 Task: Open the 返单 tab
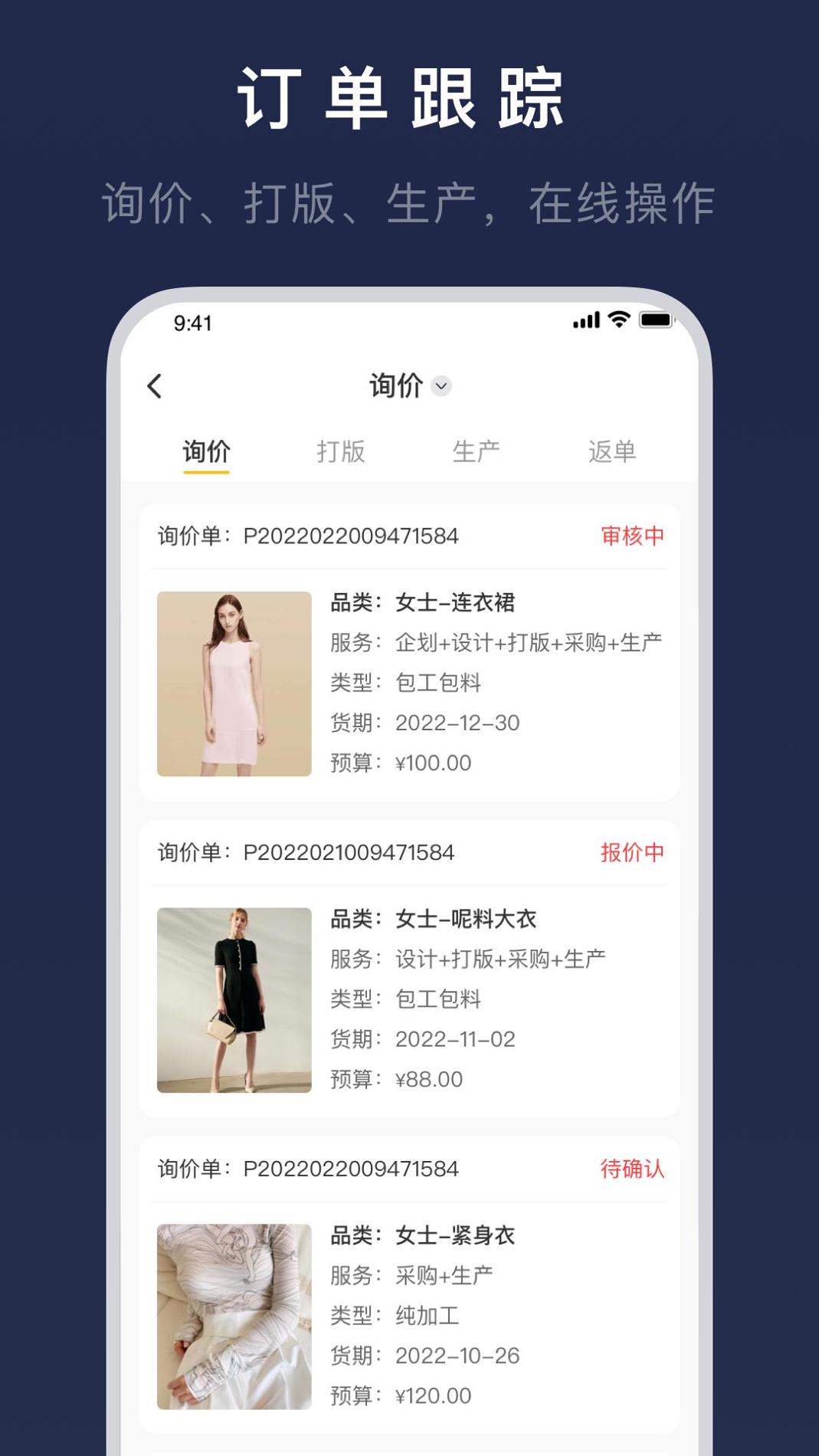pos(611,451)
